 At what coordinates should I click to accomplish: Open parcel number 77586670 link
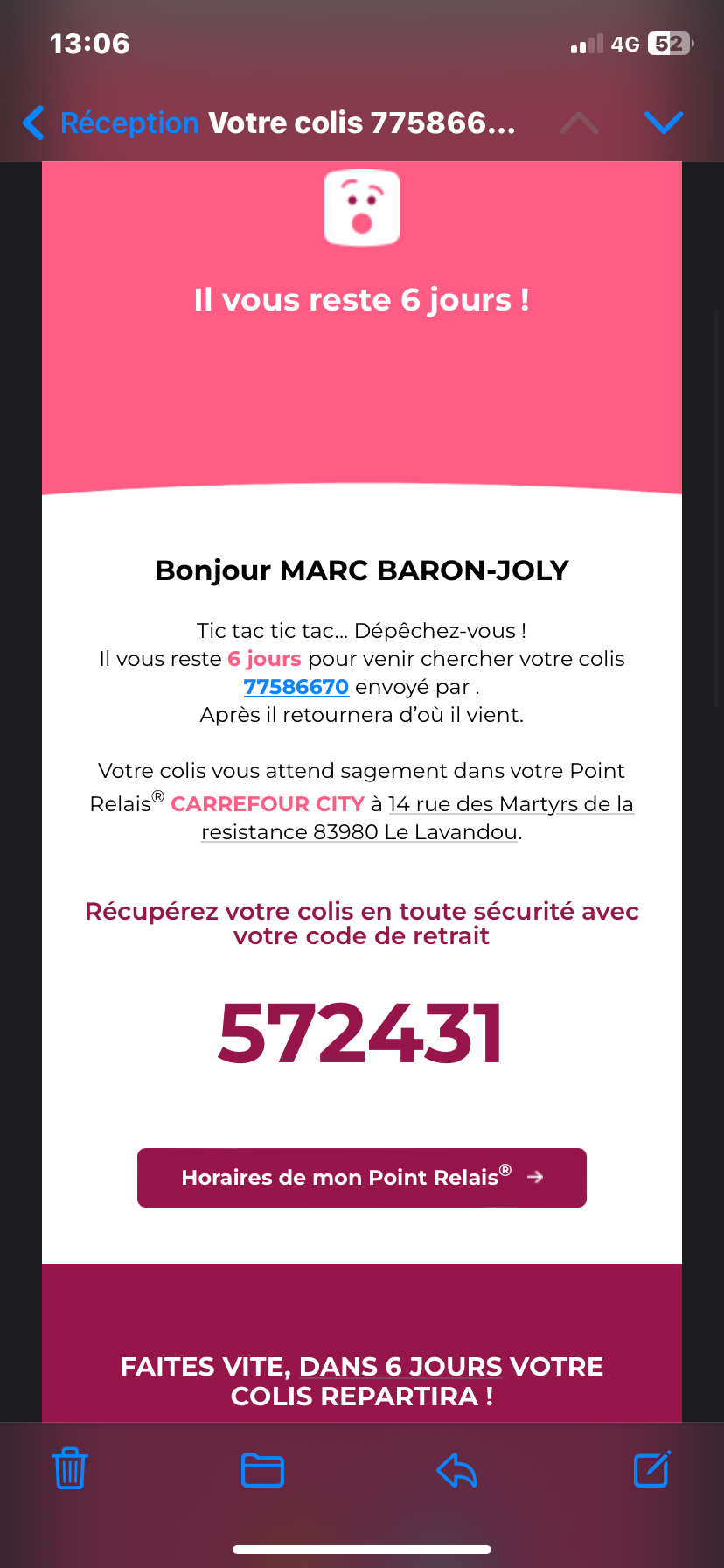(296, 687)
